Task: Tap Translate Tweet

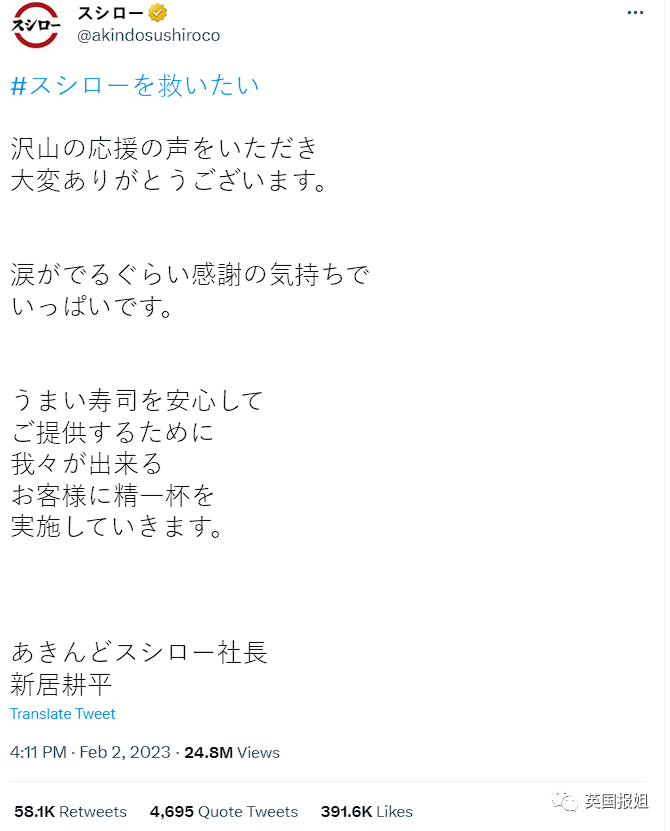Action: pyautogui.click(x=63, y=714)
